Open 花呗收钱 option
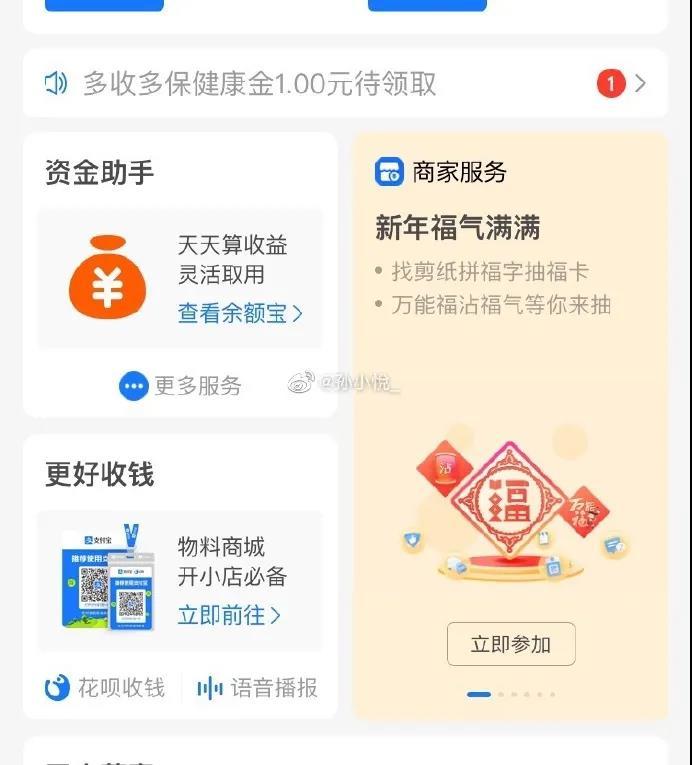The width and height of the screenshot is (692, 765). [106, 688]
